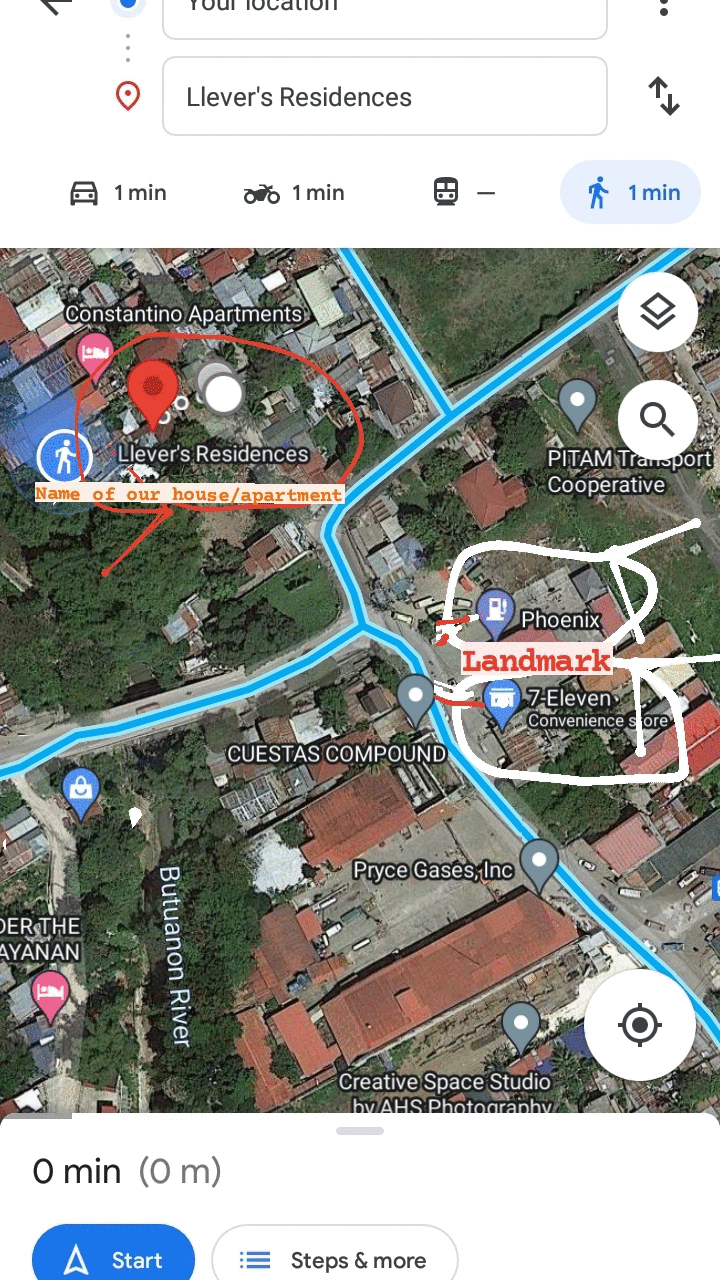Select walking travel mode
The image size is (720, 1280).
click(x=630, y=193)
